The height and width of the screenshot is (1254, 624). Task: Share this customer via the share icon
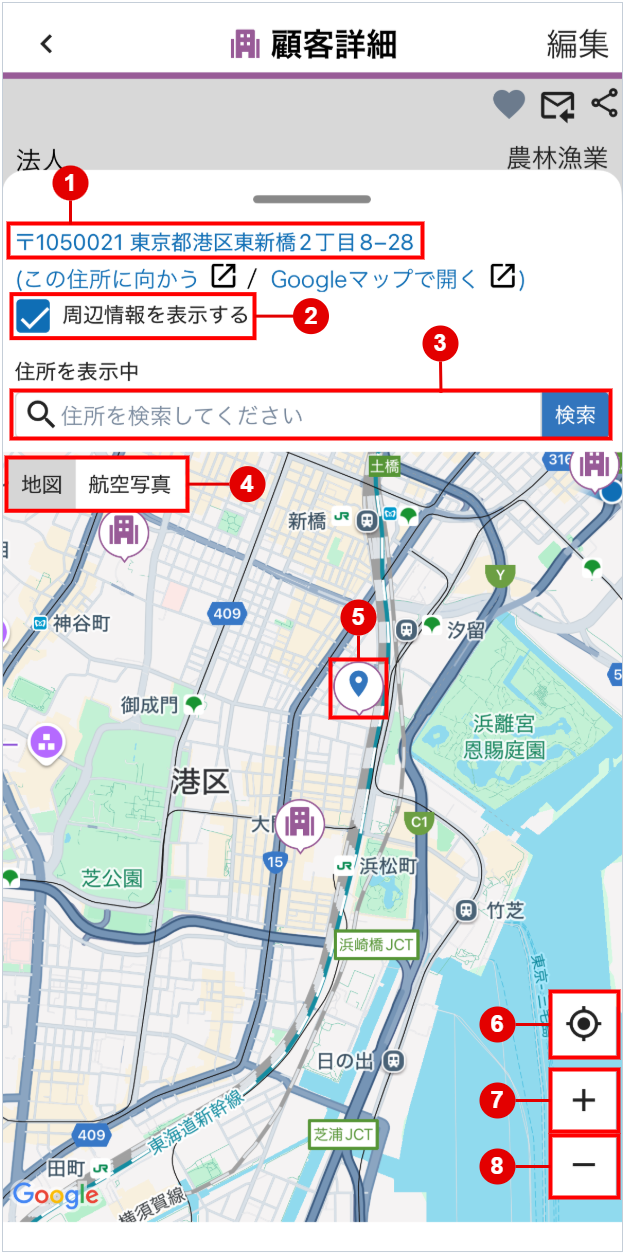click(x=604, y=104)
